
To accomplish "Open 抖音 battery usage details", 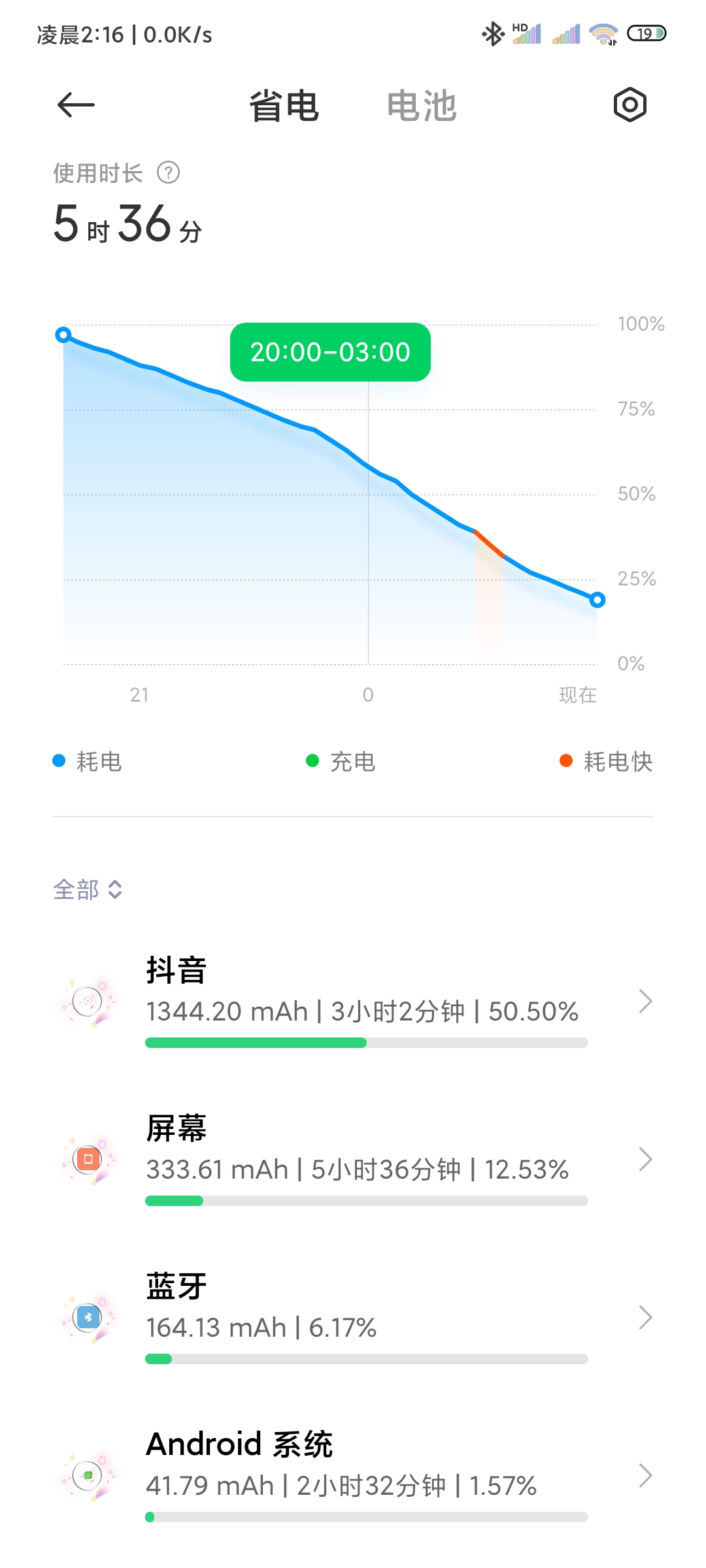I will pos(353,1001).
